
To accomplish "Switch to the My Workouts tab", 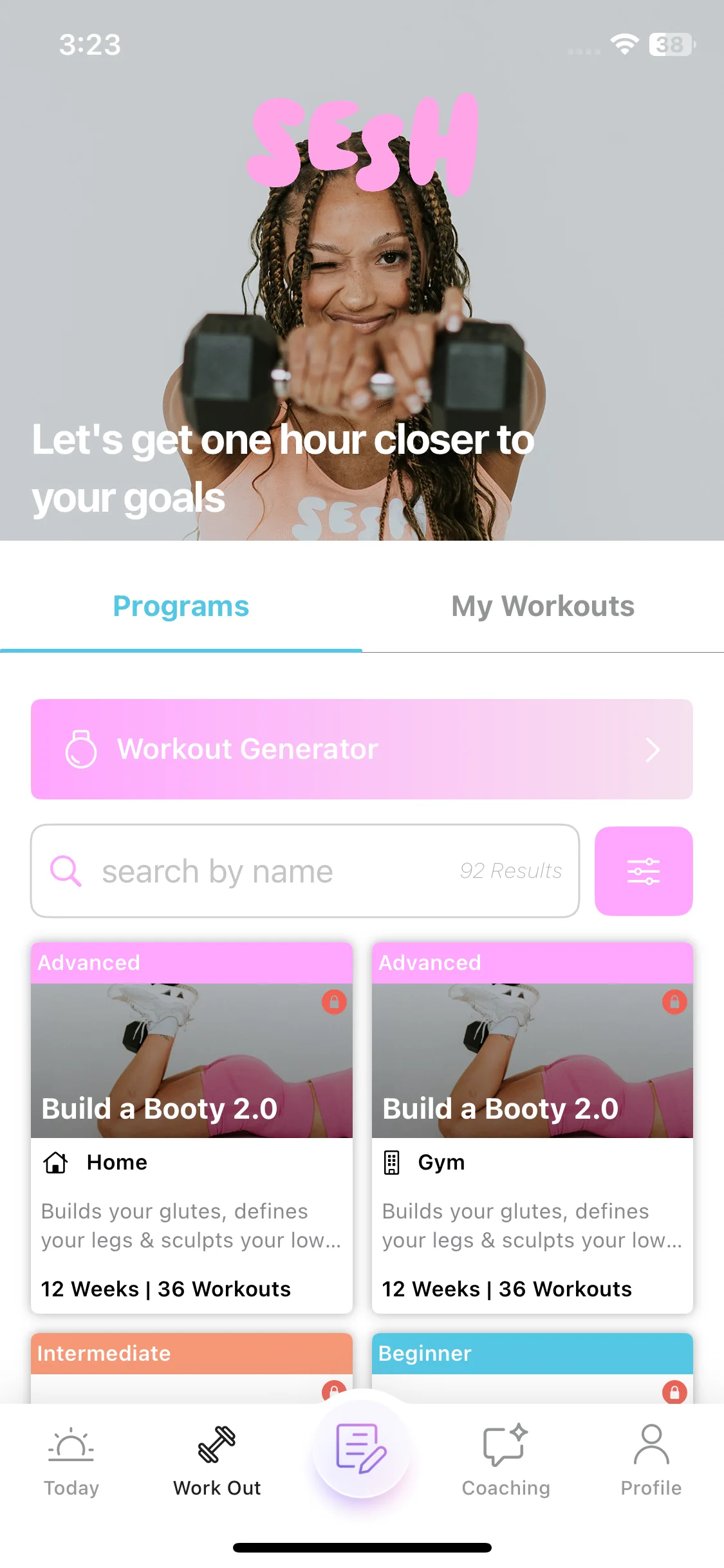I will [x=543, y=606].
